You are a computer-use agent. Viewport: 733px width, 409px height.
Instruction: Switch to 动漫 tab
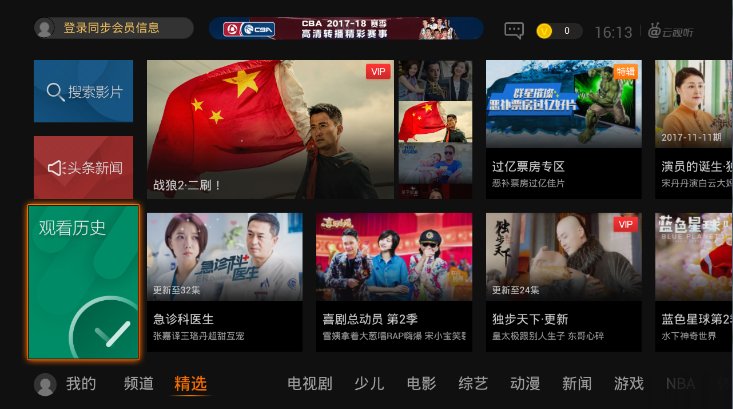[x=525, y=384]
